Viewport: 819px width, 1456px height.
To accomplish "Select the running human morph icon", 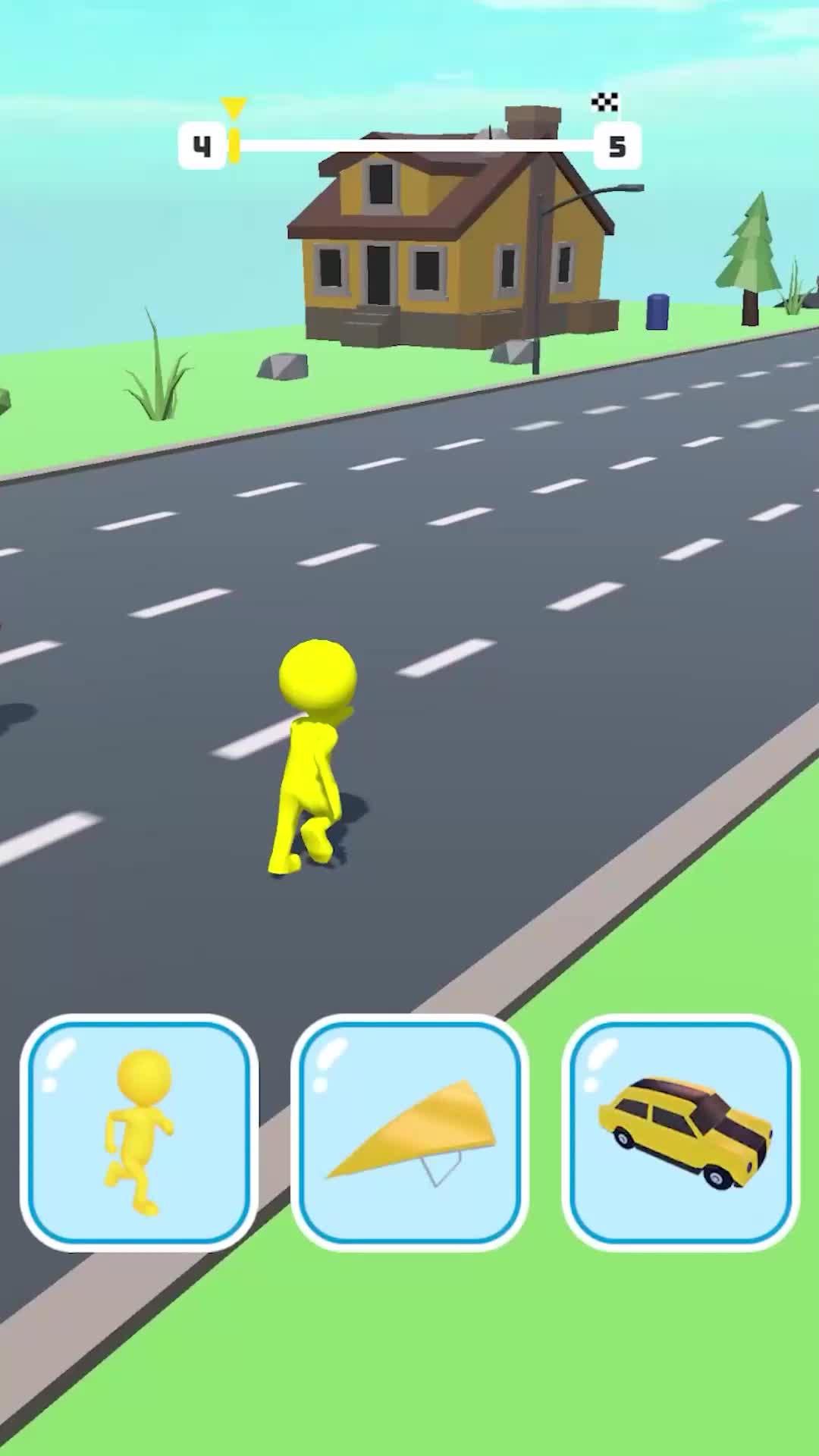I will [139, 1135].
